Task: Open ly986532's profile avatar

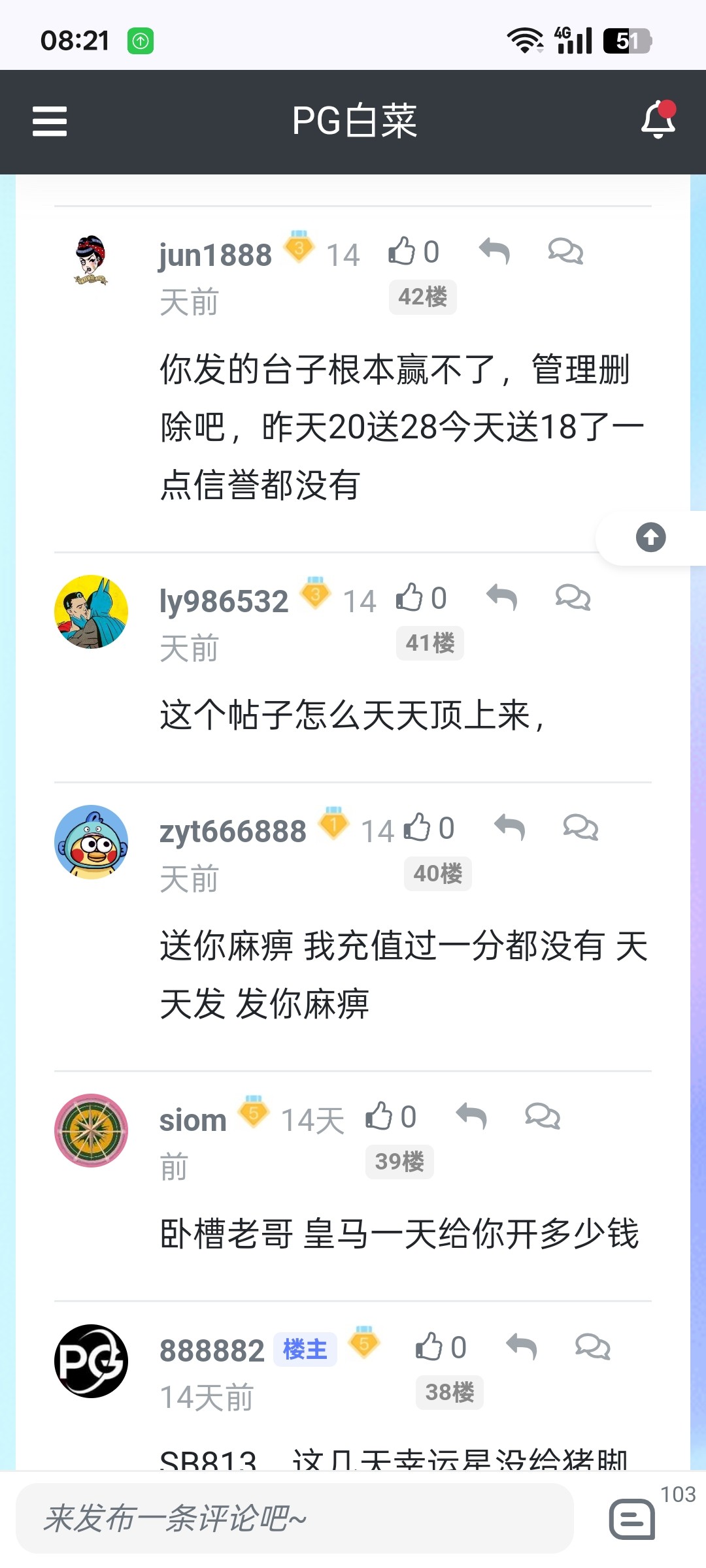Action: click(91, 612)
